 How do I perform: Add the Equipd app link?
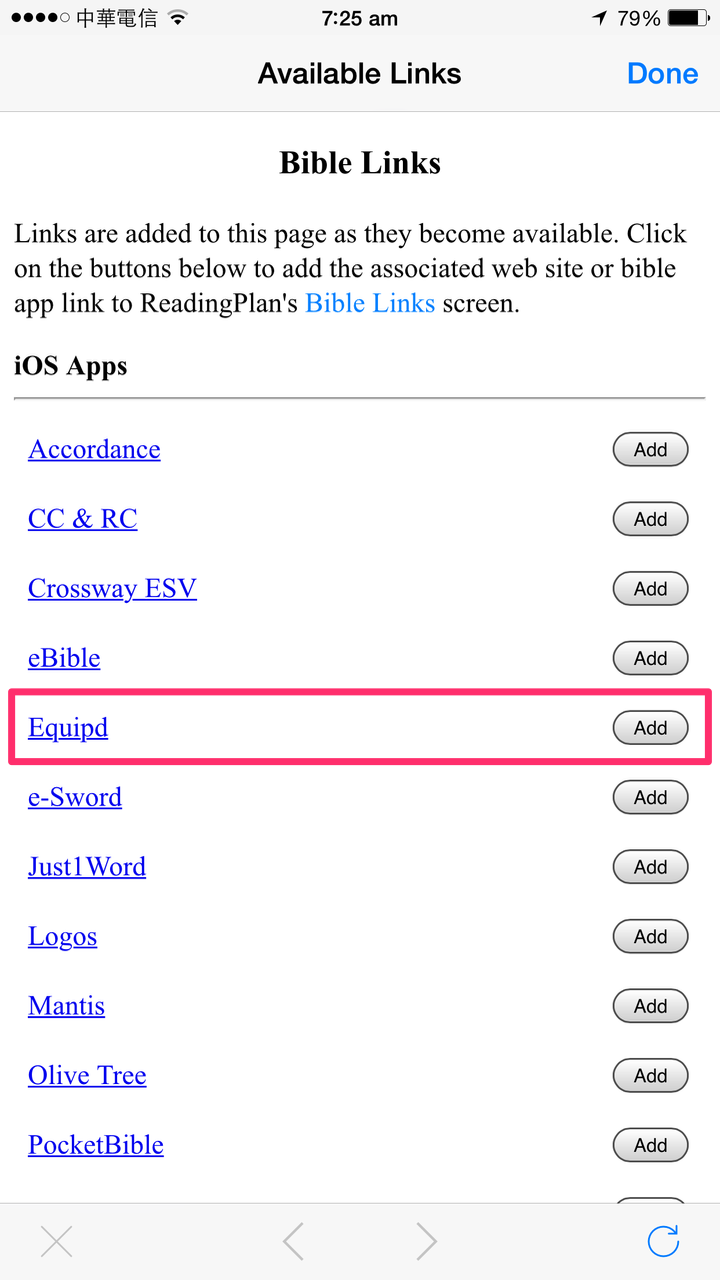click(x=650, y=728)
